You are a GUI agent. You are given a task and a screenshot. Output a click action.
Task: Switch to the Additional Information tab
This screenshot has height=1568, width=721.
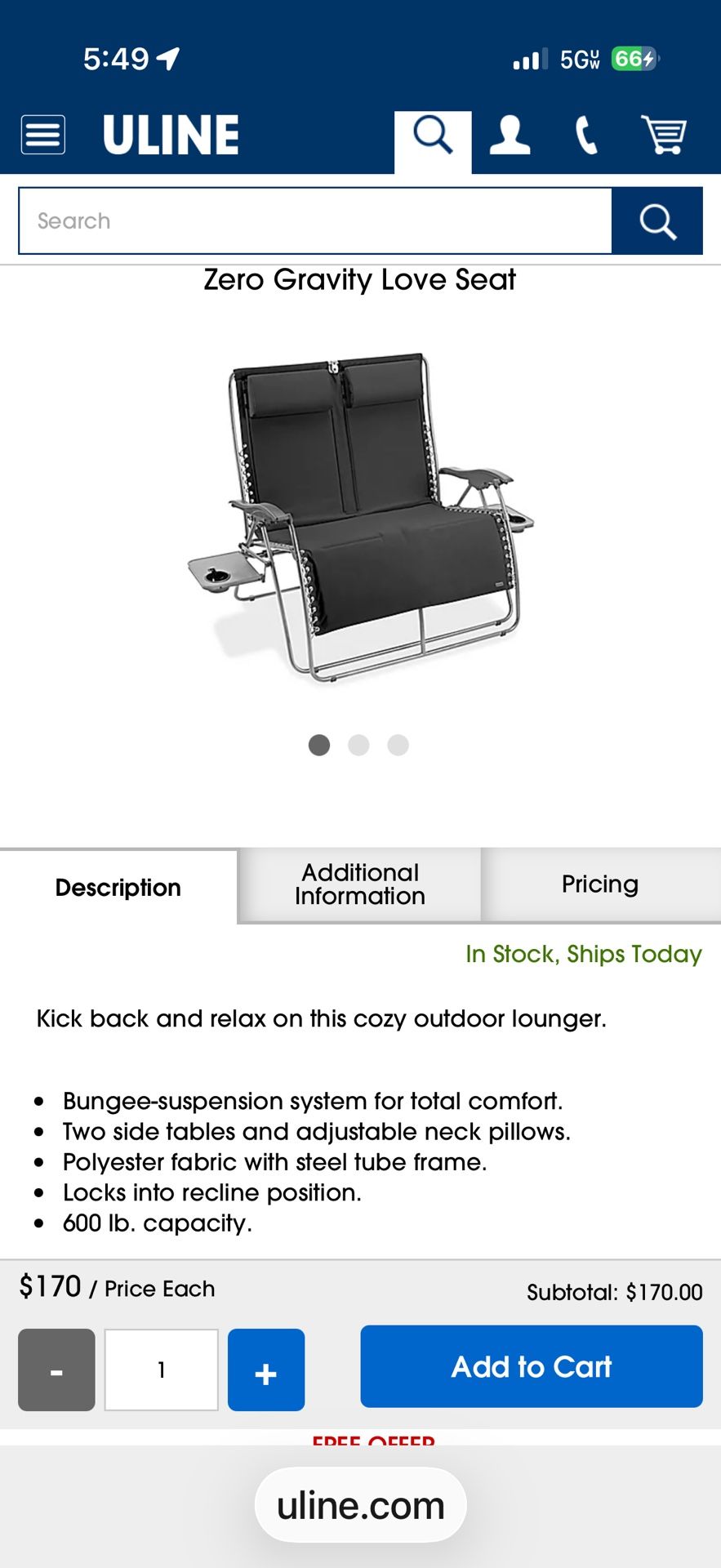pos(359,884)
